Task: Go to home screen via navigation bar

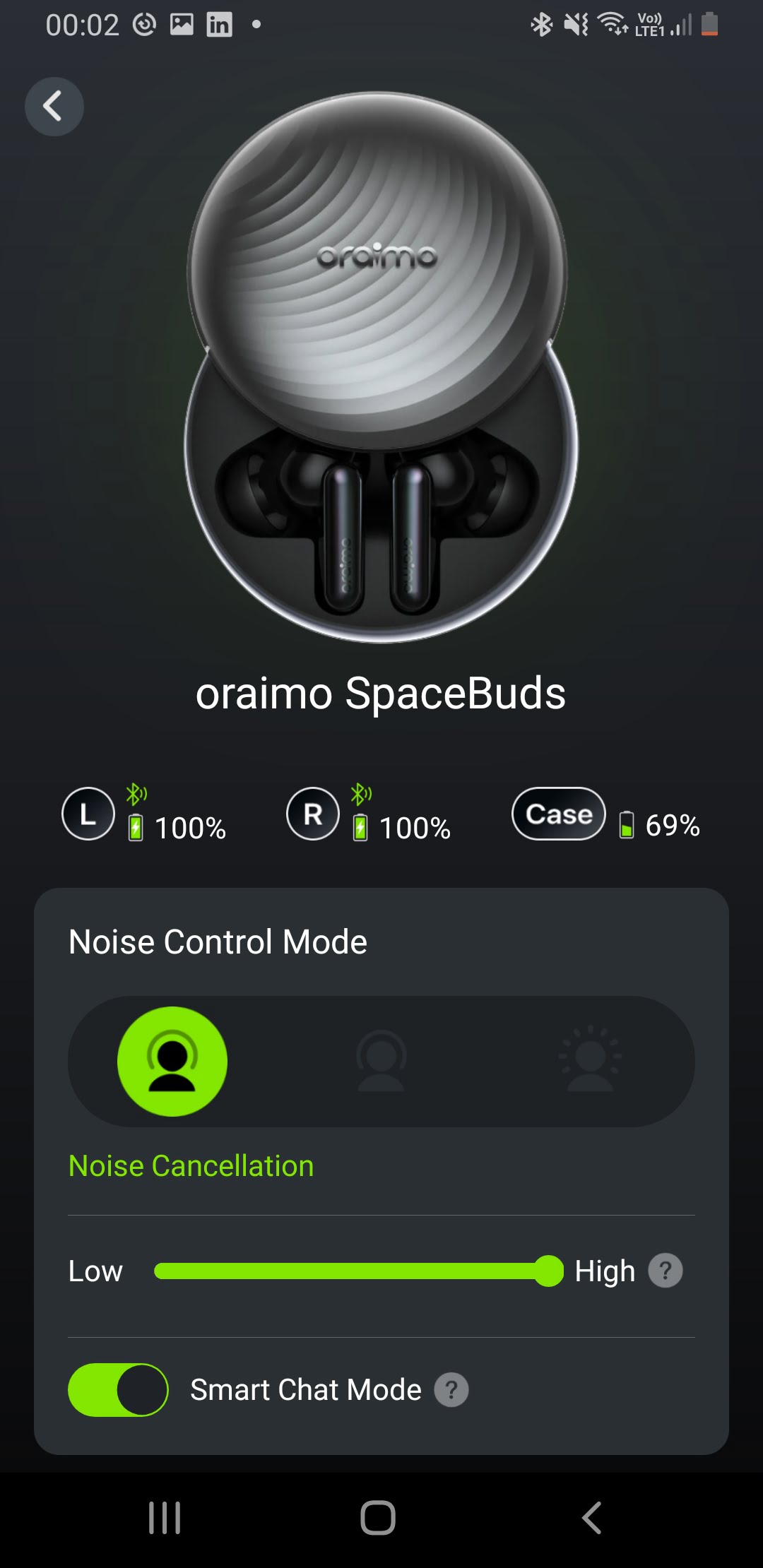Action: [378, 1517]
